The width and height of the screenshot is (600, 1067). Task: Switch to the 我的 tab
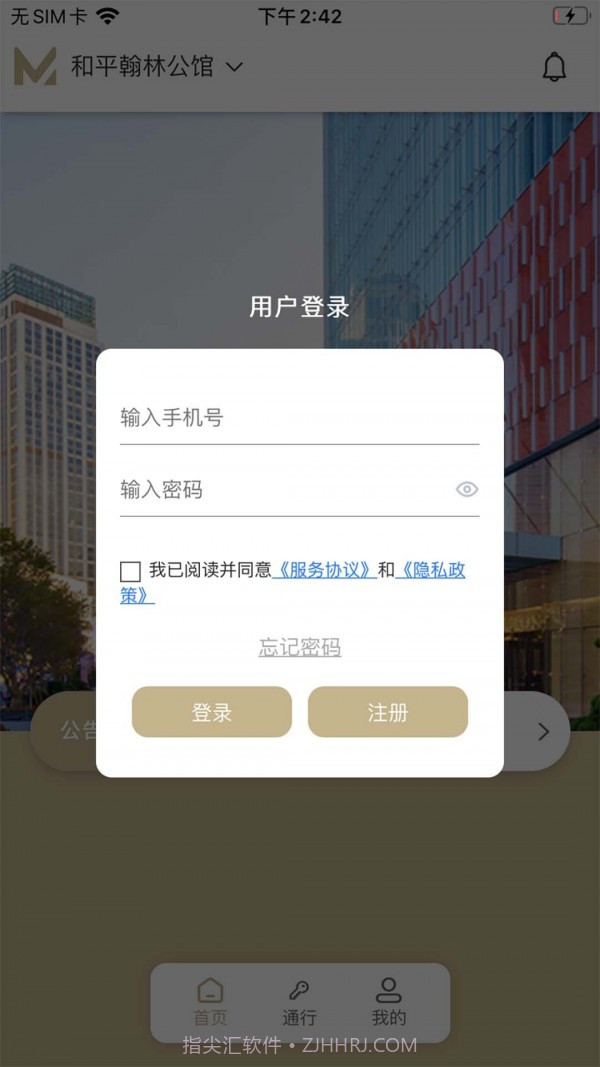pos(389,1002)
